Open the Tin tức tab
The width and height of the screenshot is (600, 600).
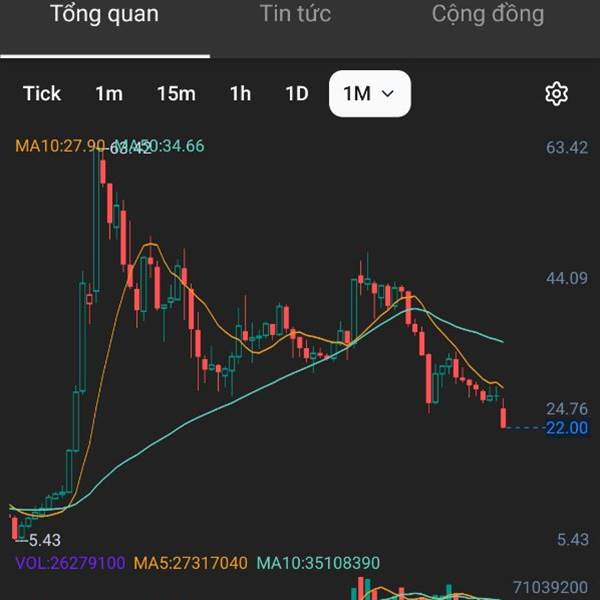(x=296, y=14)
